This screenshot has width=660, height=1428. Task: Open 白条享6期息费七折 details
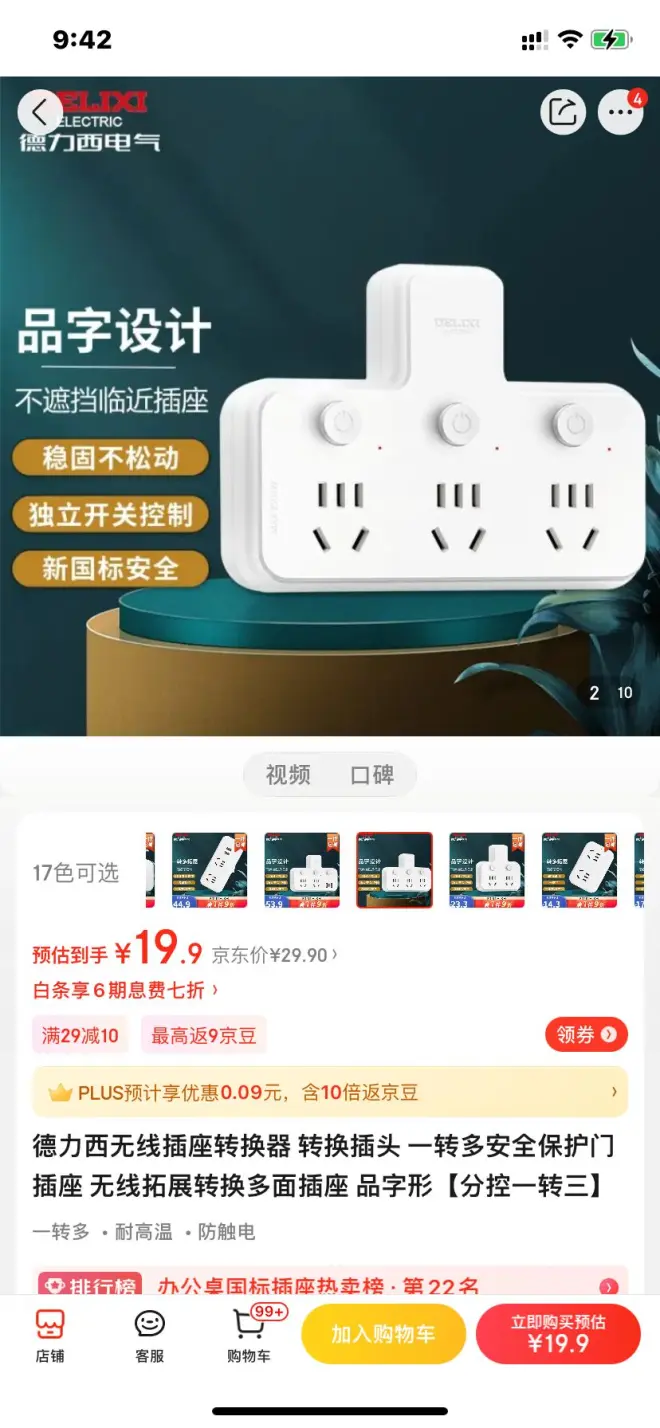click(125, 990)
